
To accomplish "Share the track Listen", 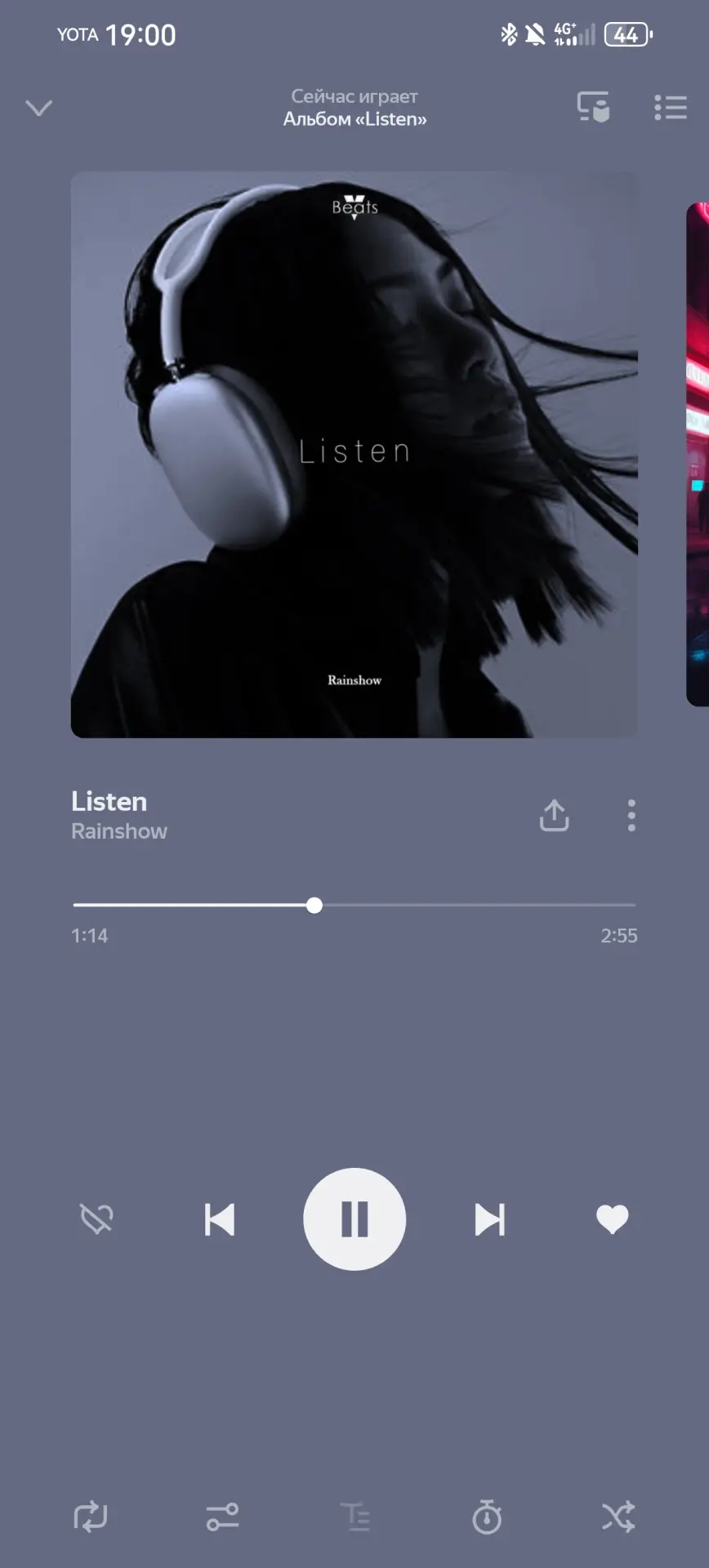I will tap(554, 815).
